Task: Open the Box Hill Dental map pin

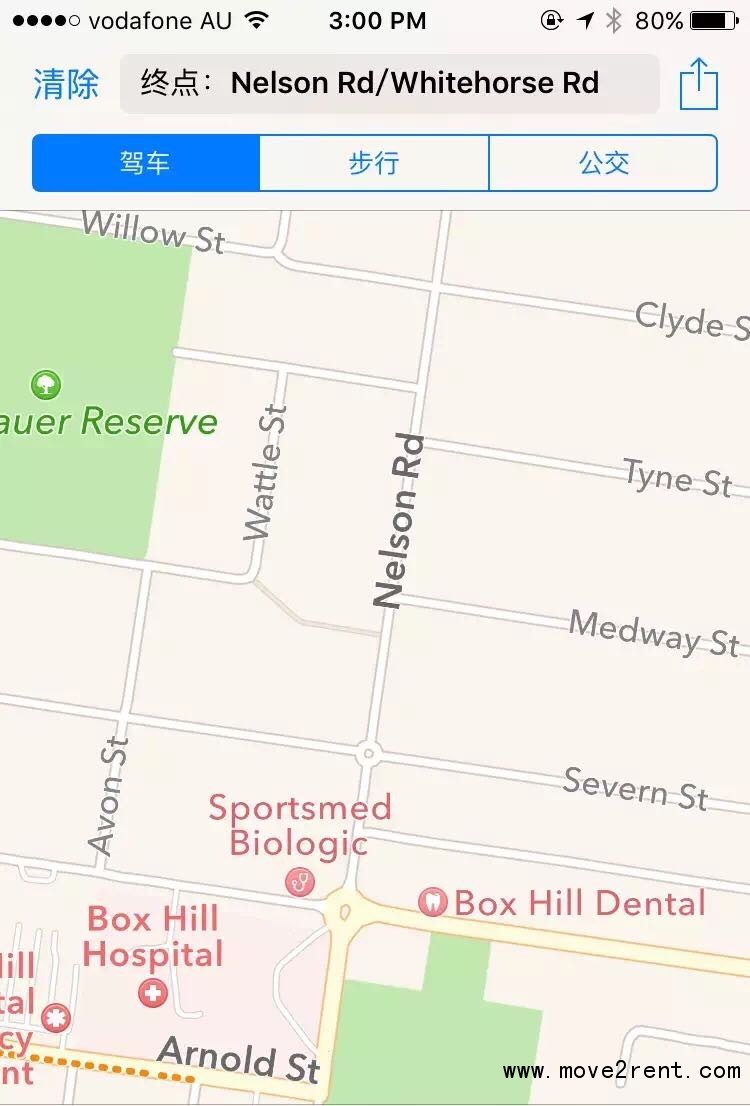Action: 433,902
